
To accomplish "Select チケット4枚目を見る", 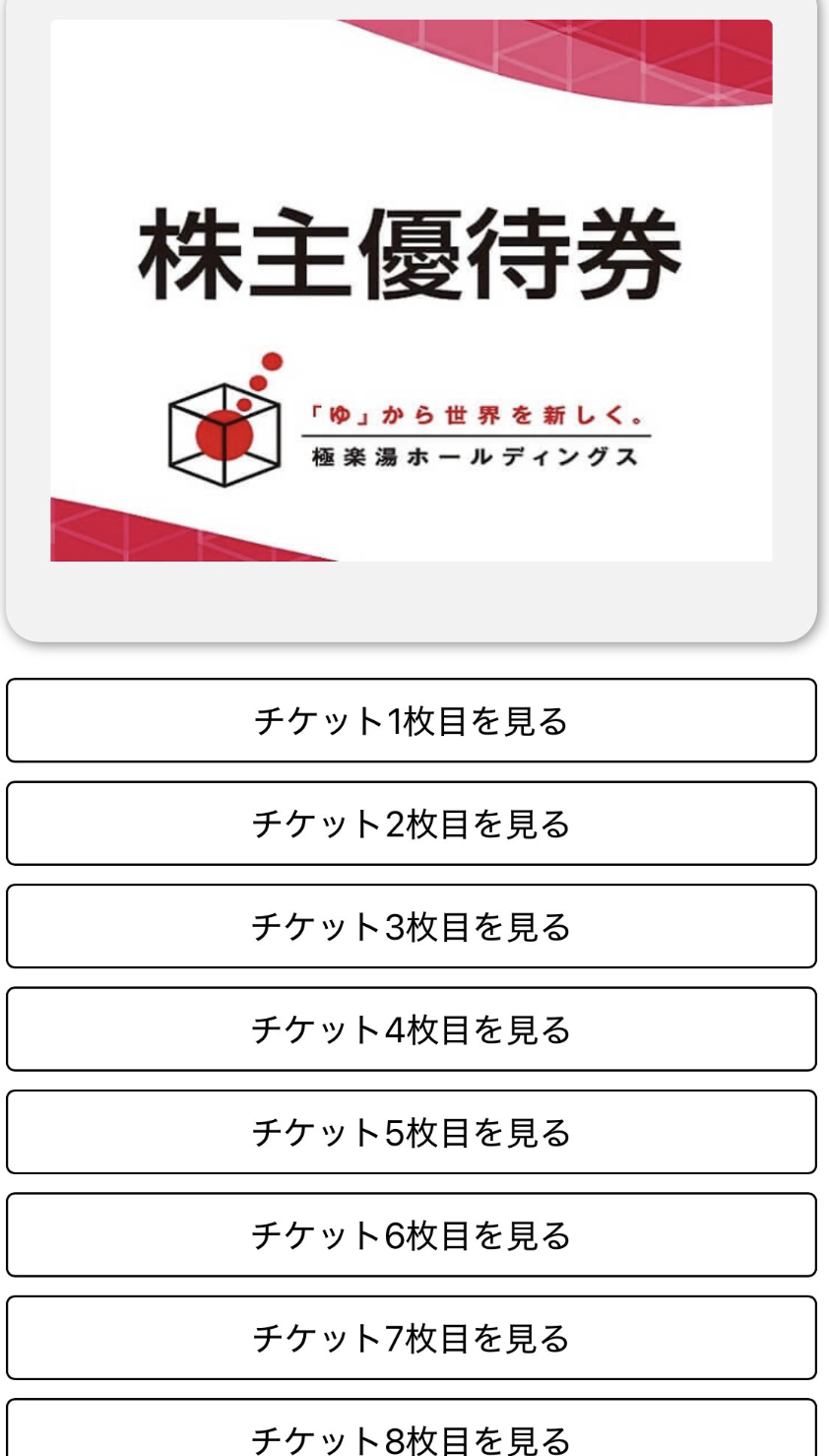I will click(x=412, y=1029).
